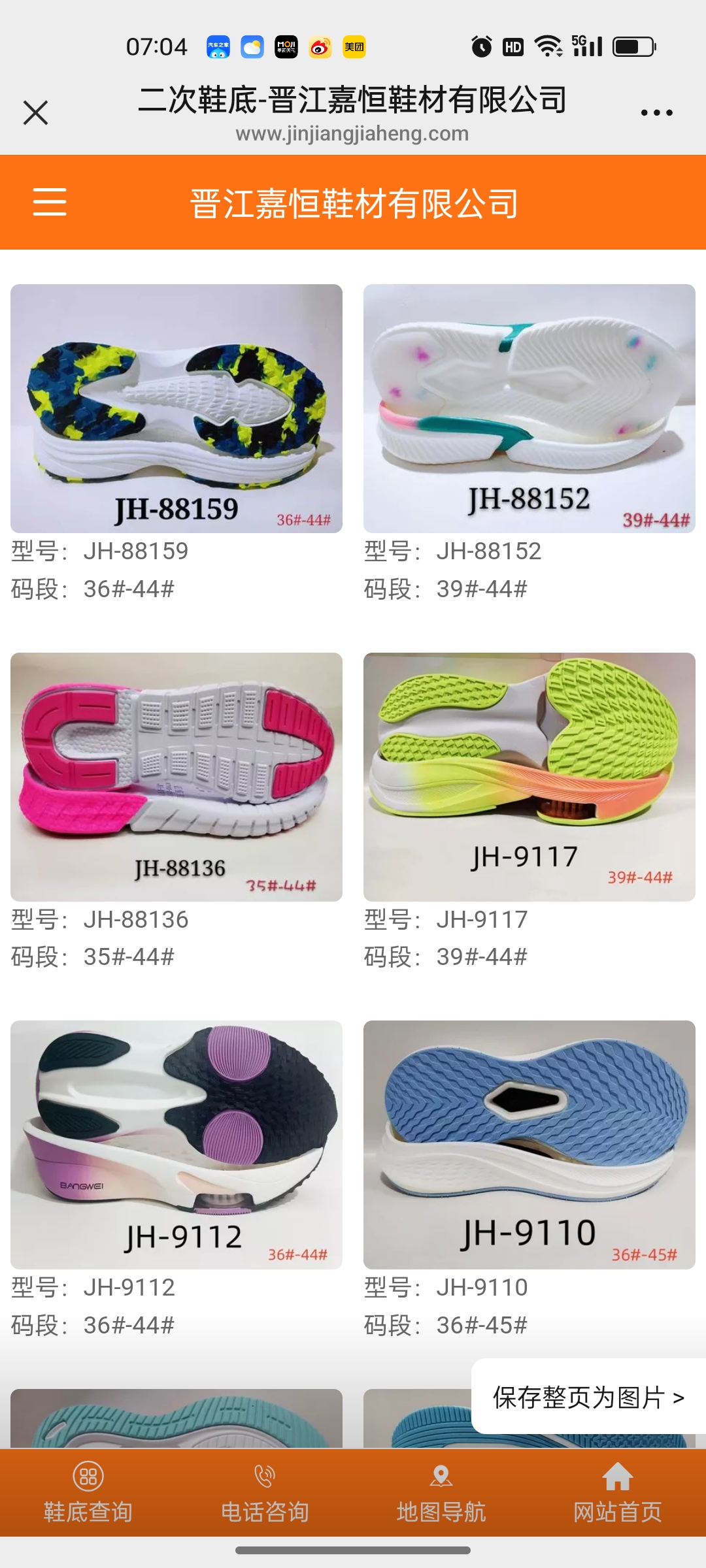Close the in-app browser page
This screenshot has height=1568, width=706.
35,112
